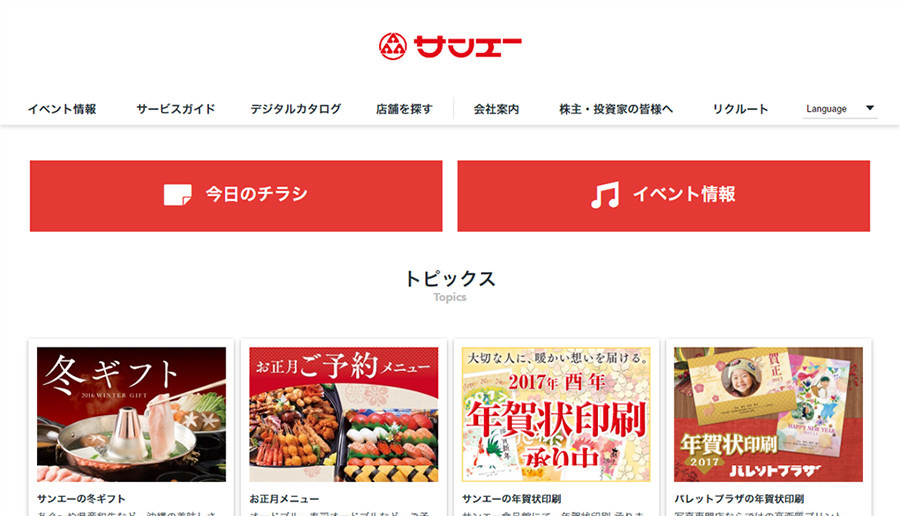Open the イベント情報 navigation item
The height and width of the screenshot is (516, 900).
[62, 109]
